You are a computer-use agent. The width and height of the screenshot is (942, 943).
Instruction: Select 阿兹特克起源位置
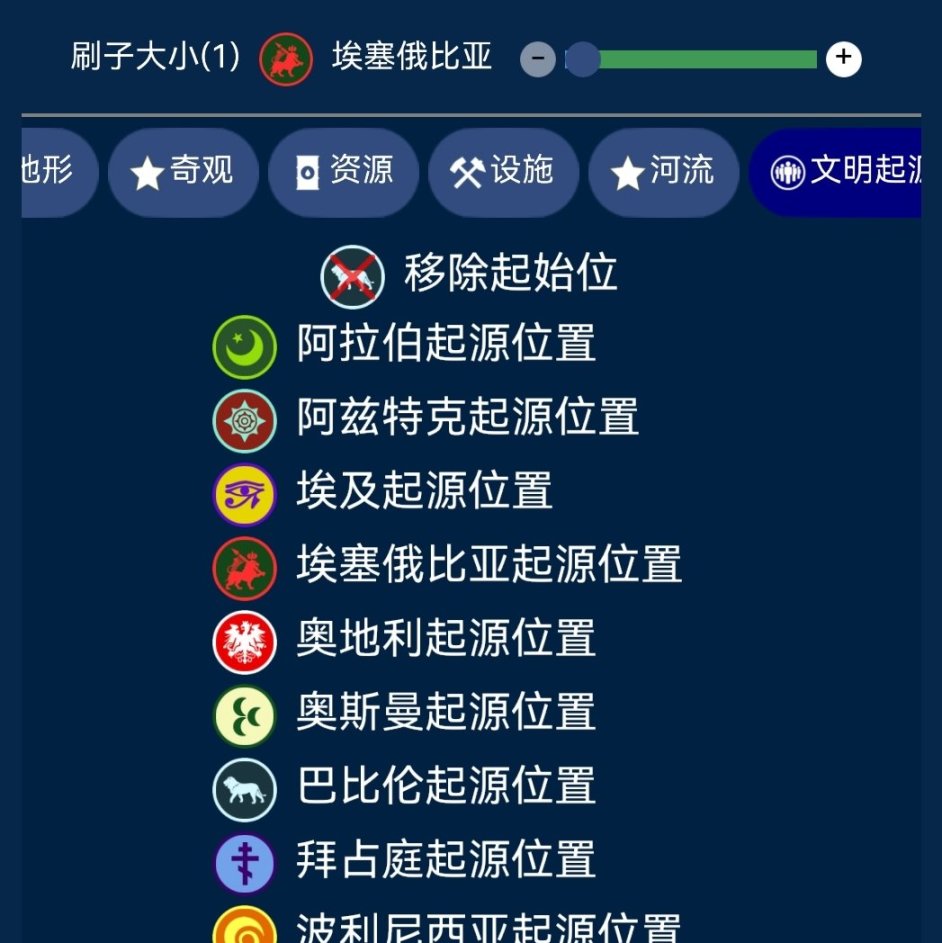click(426, 418)
